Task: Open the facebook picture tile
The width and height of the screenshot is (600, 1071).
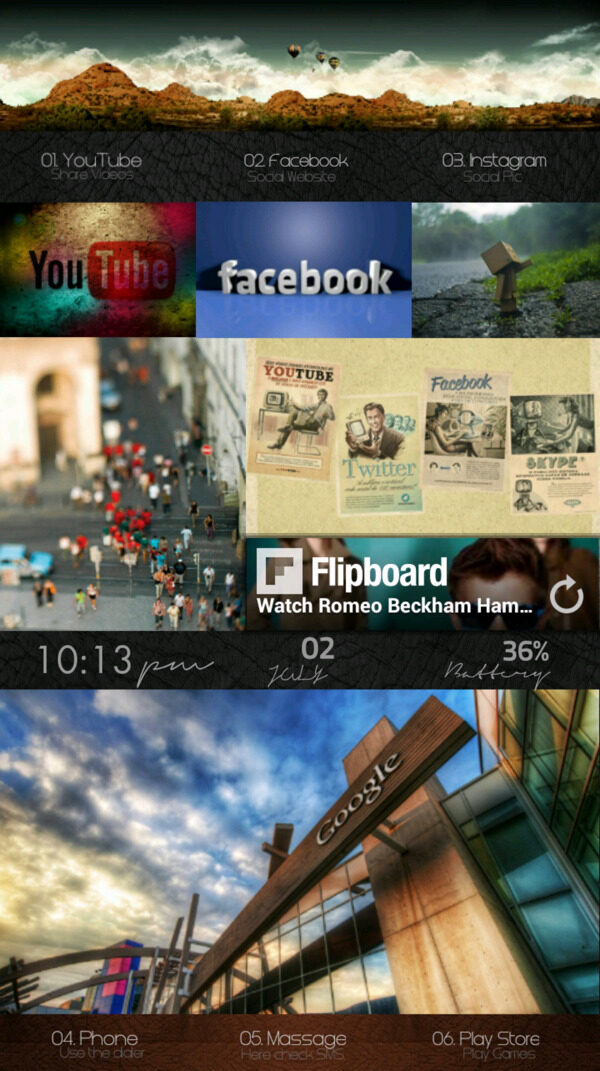Action: 304,271
